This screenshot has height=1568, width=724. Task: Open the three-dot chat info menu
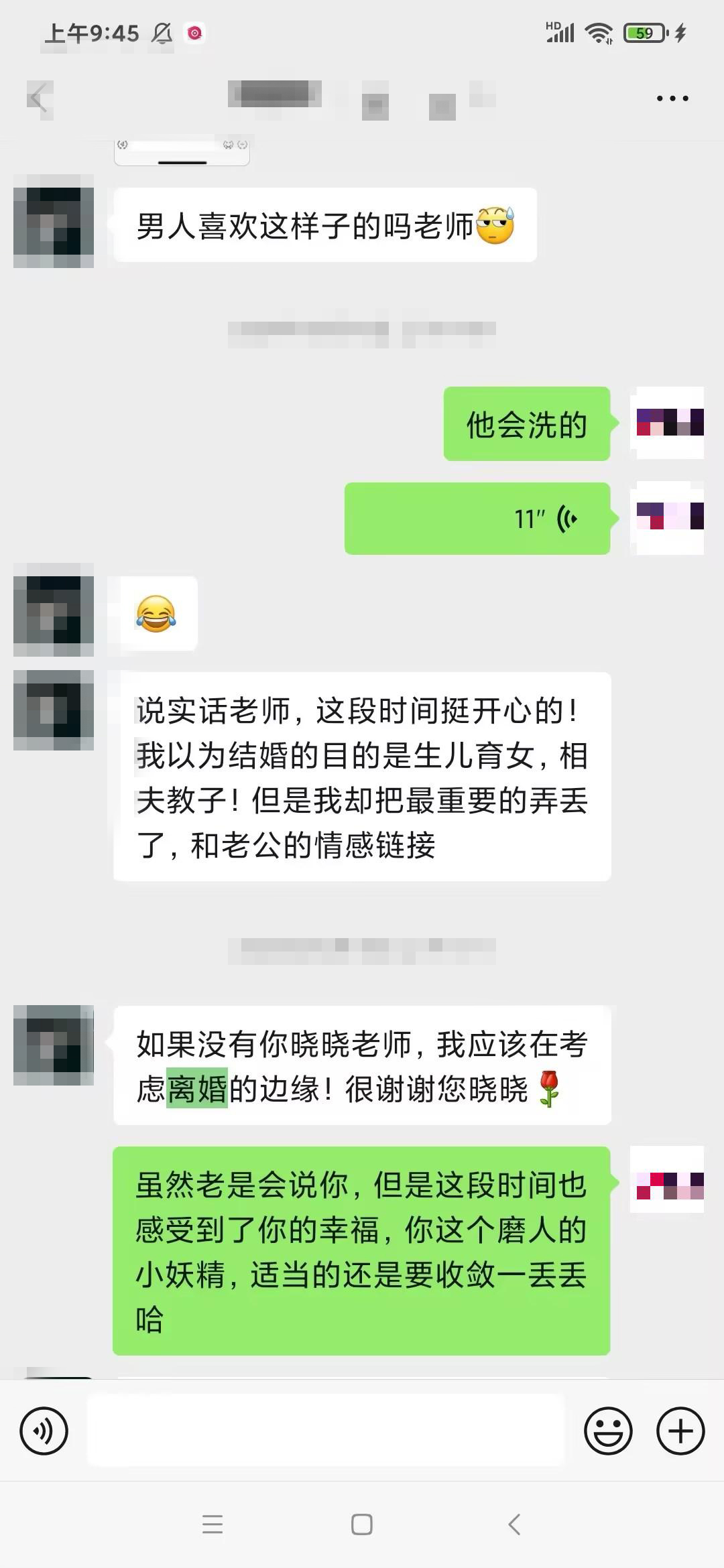(x=672, y=99)
